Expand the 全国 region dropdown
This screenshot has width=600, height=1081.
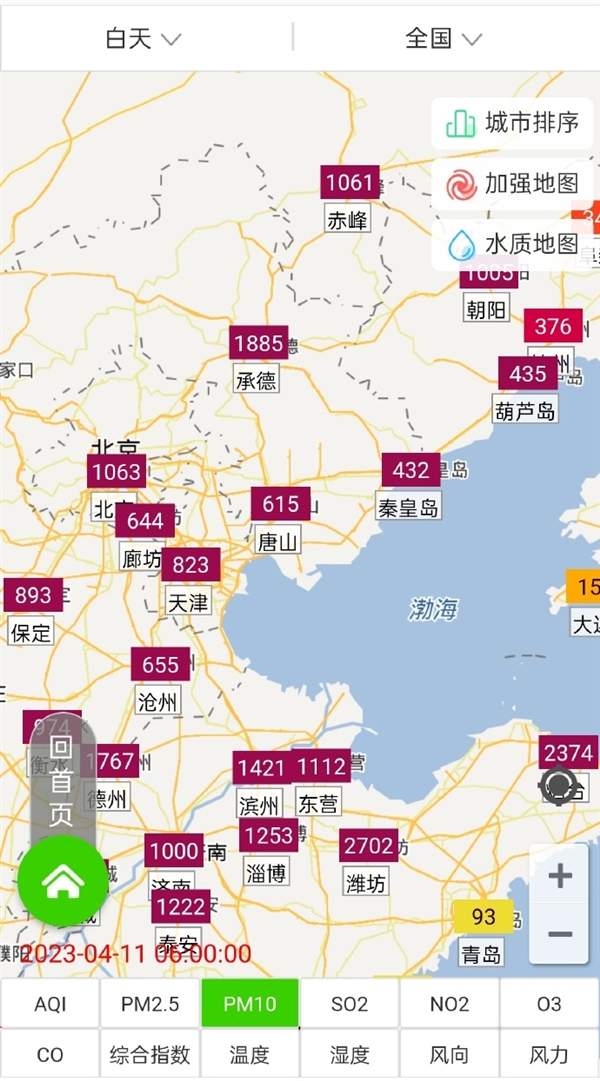pos(443,39)
